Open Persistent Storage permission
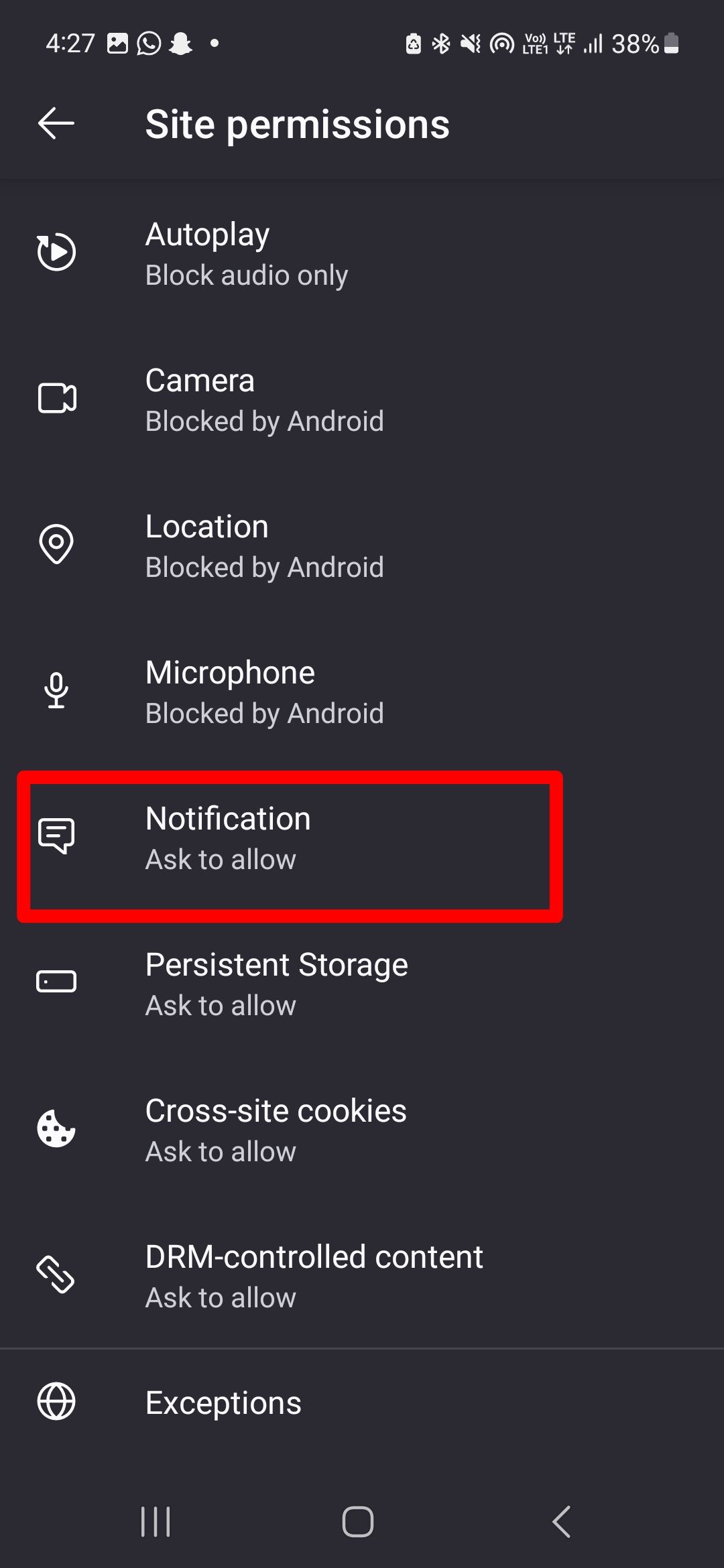This screenshot has width=724, height=1568. coord(276,984)
